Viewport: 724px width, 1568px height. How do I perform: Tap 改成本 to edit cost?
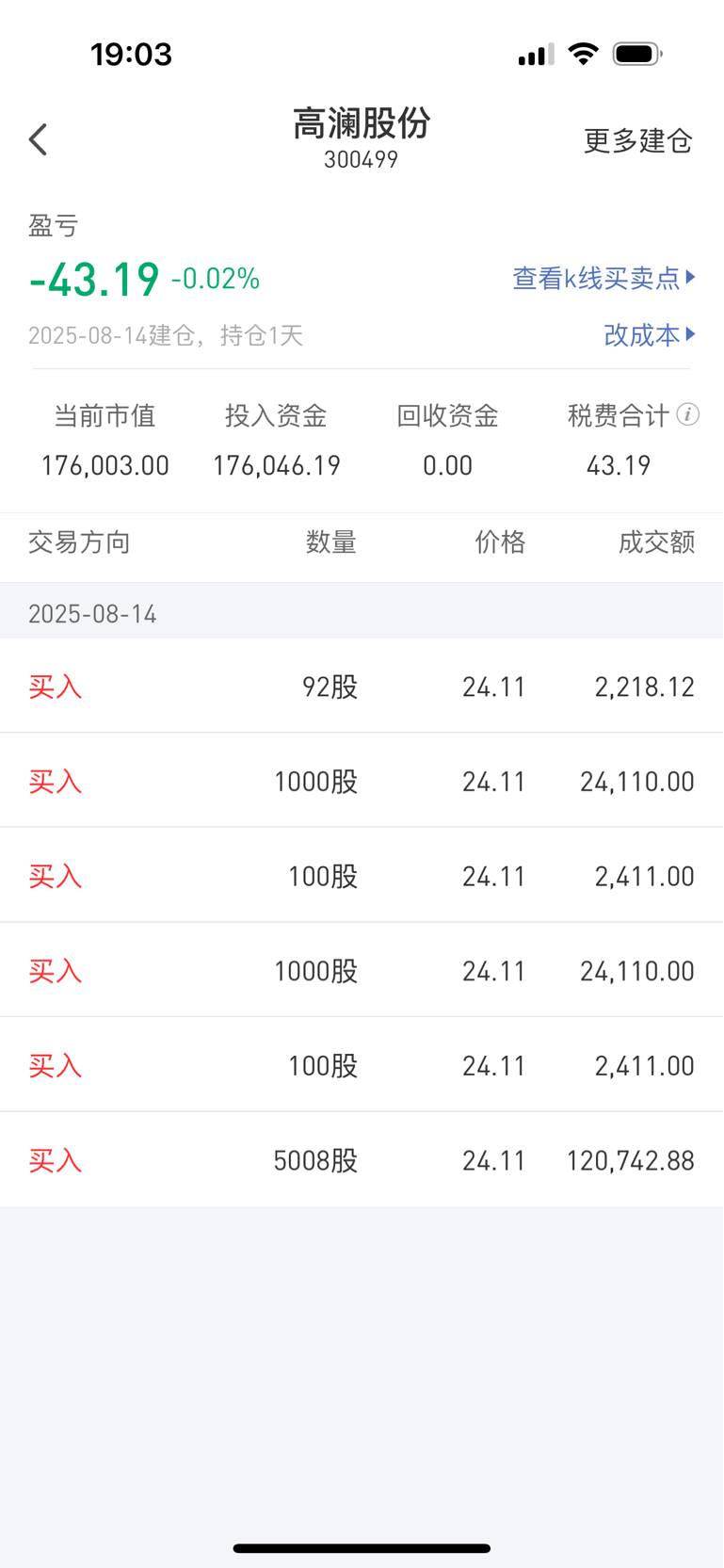(x=650, y=334)
